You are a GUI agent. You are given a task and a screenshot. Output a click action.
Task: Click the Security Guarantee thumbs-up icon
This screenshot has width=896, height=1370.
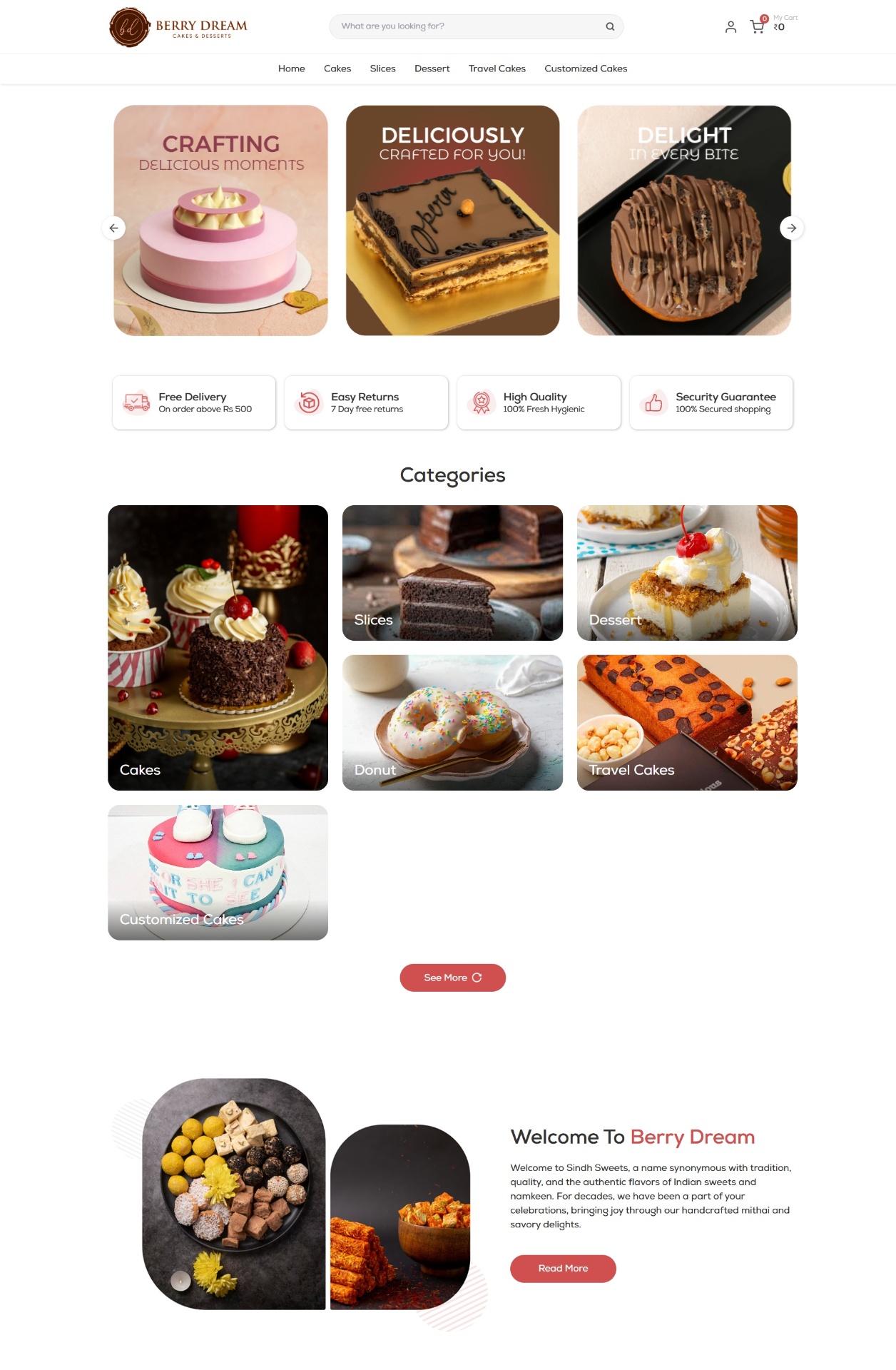point(653,402)
